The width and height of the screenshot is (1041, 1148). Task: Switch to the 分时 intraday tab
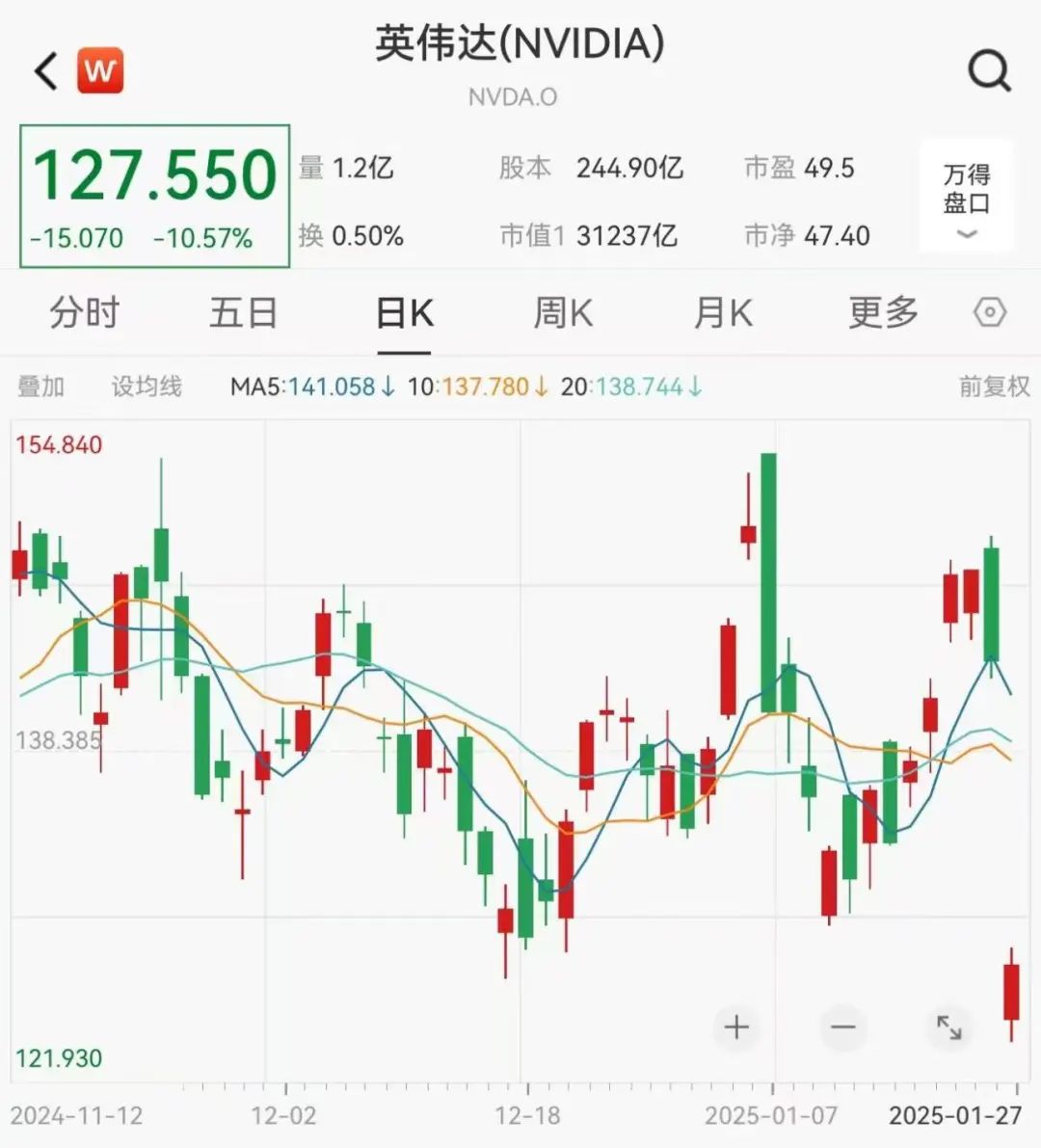(84, 312)
